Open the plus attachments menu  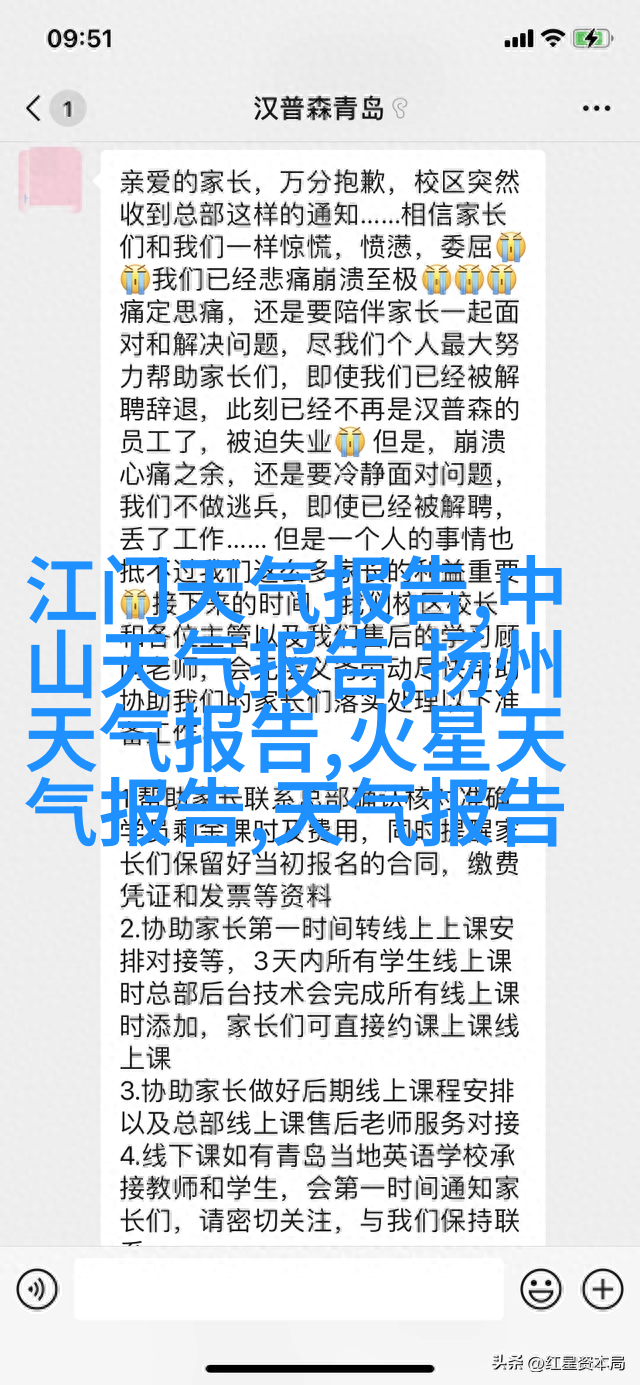[603, 1287]
